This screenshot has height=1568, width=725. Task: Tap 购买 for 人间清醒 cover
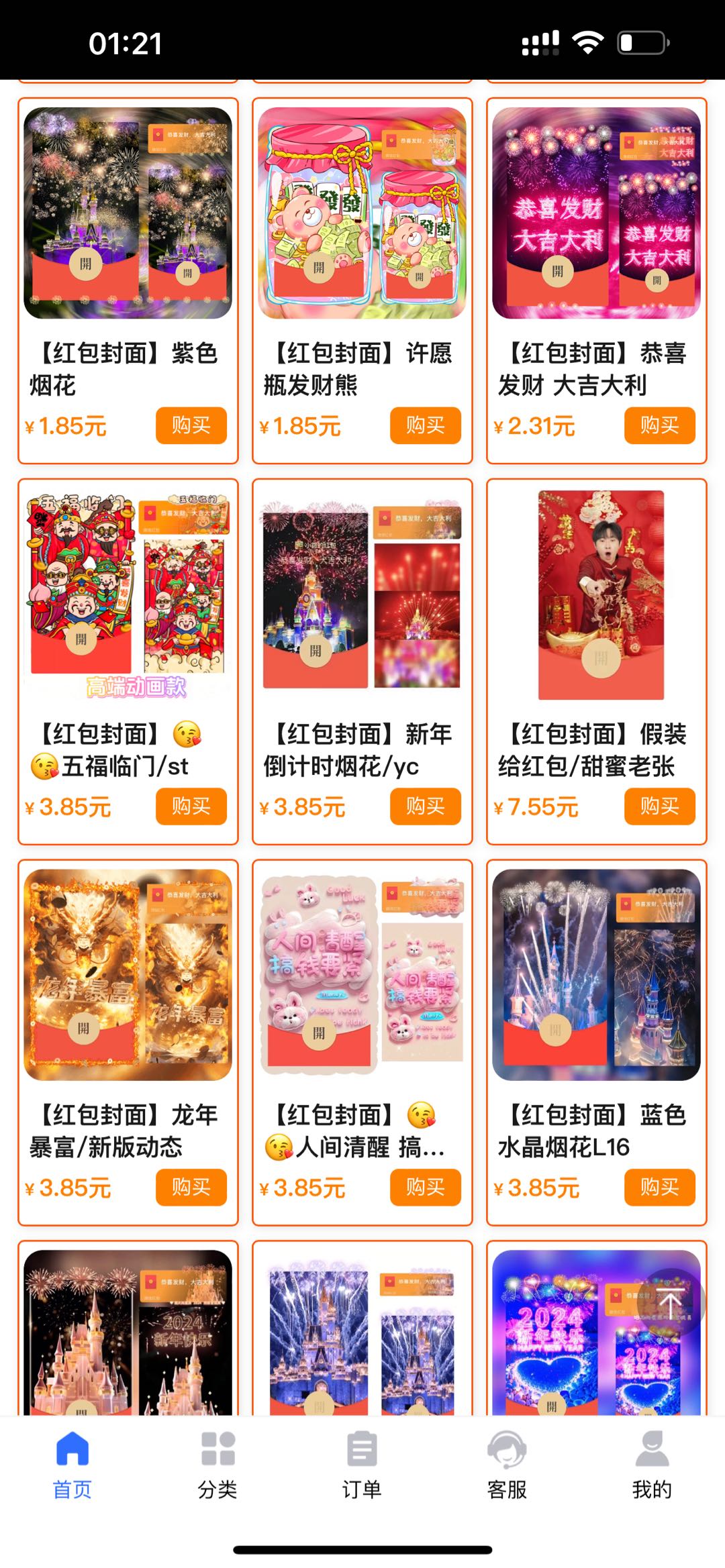coord(425,1187)
